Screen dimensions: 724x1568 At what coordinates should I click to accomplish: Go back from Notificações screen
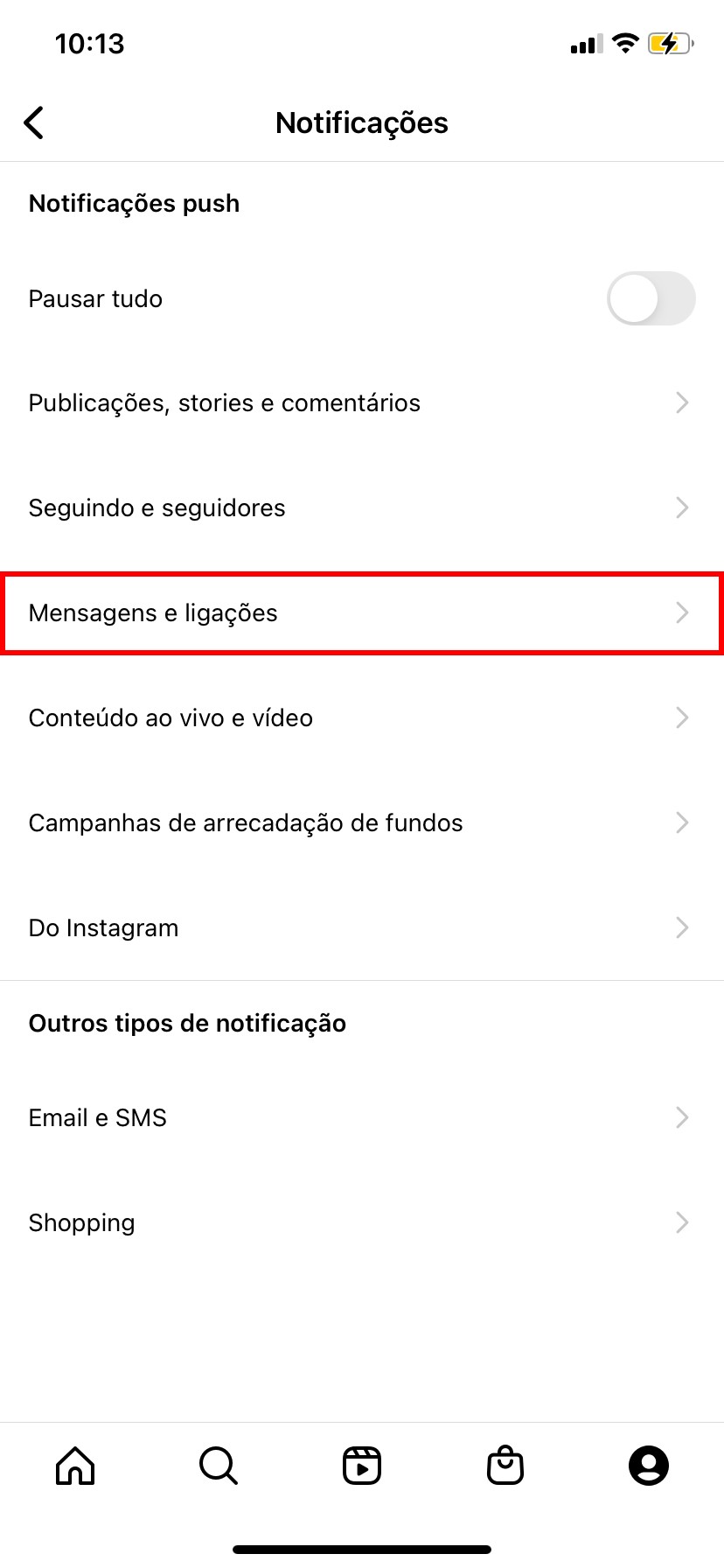click(34, 123)
